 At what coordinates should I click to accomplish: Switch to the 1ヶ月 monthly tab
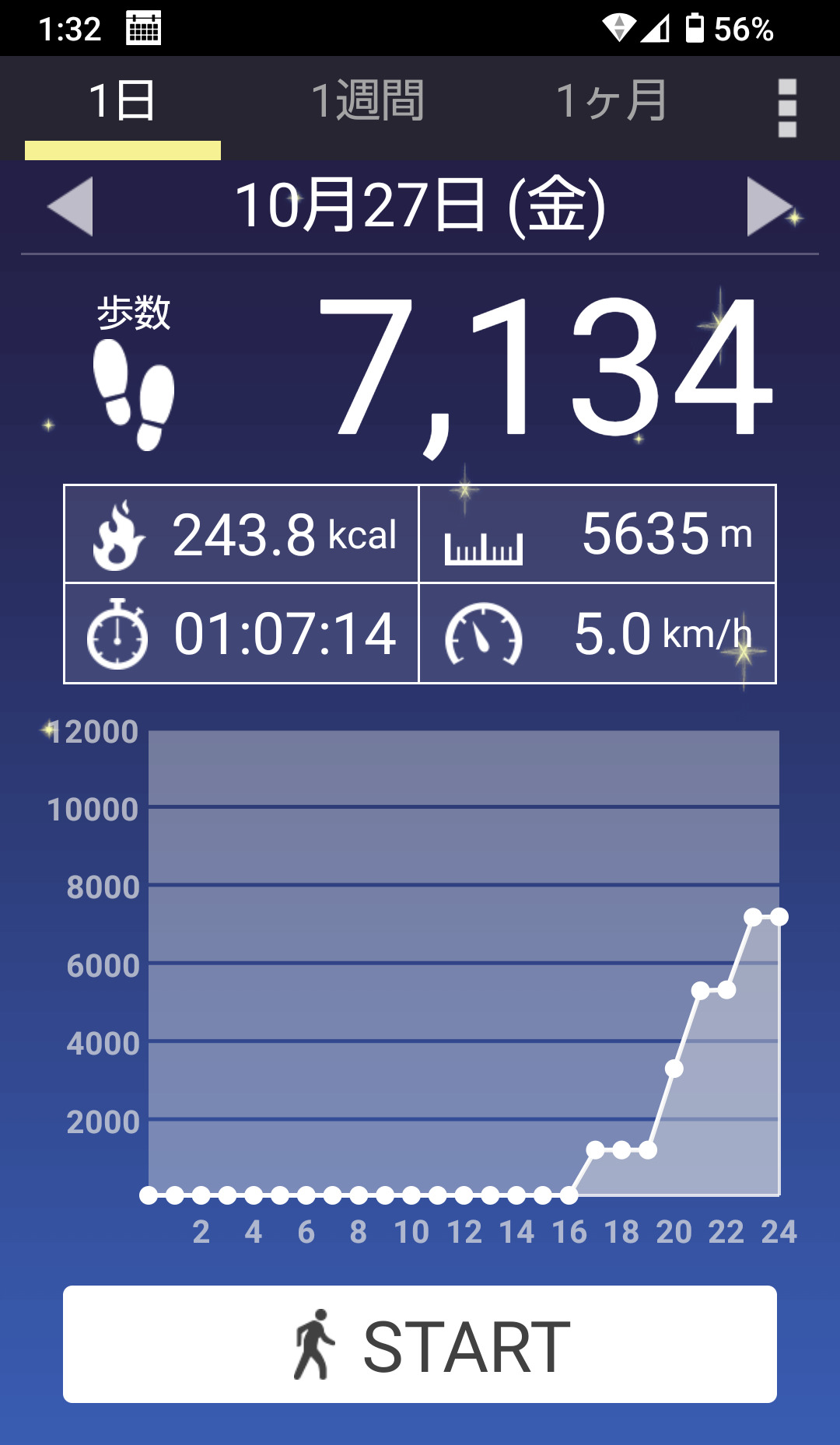pos(612,102)
